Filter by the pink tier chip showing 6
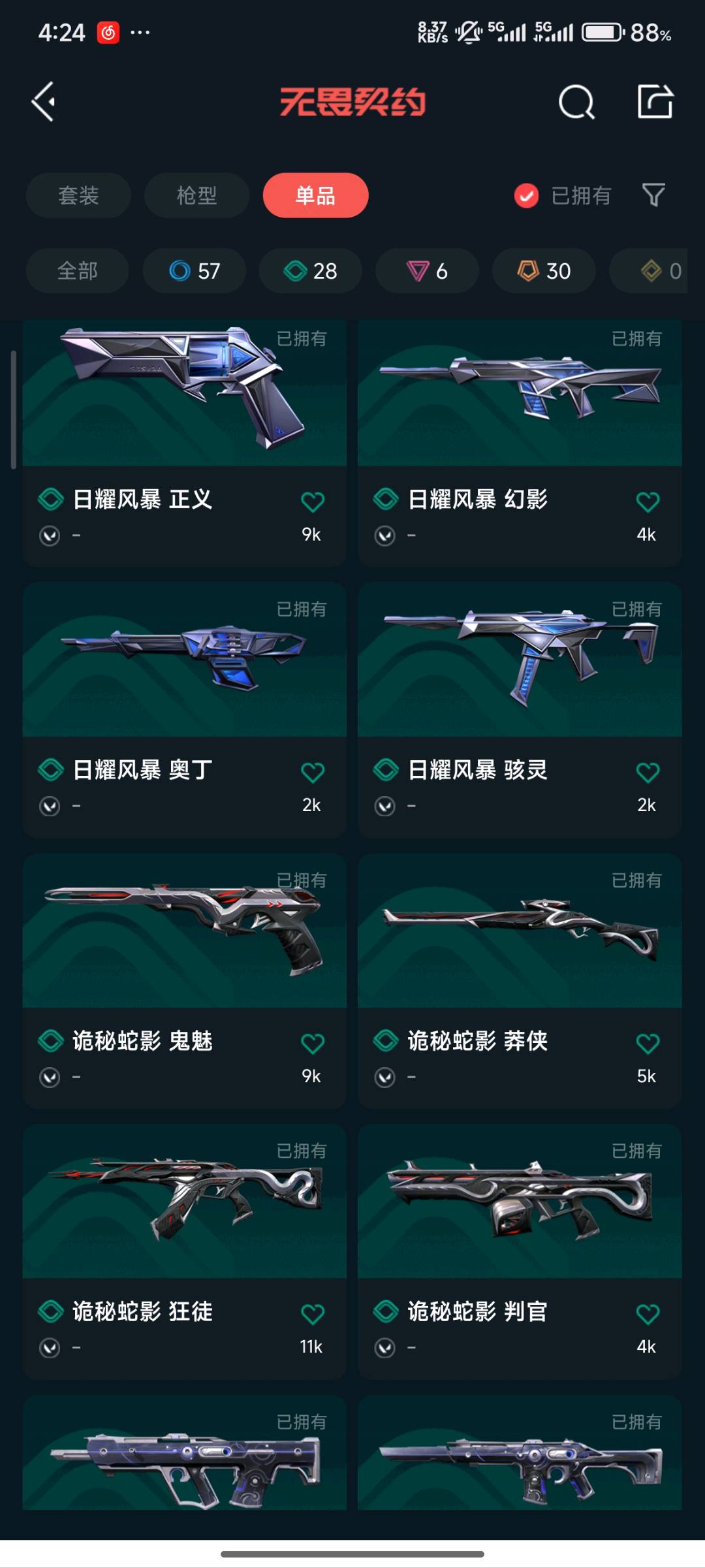This screenshot has width=705, height=1568. (x=427, y=270)
